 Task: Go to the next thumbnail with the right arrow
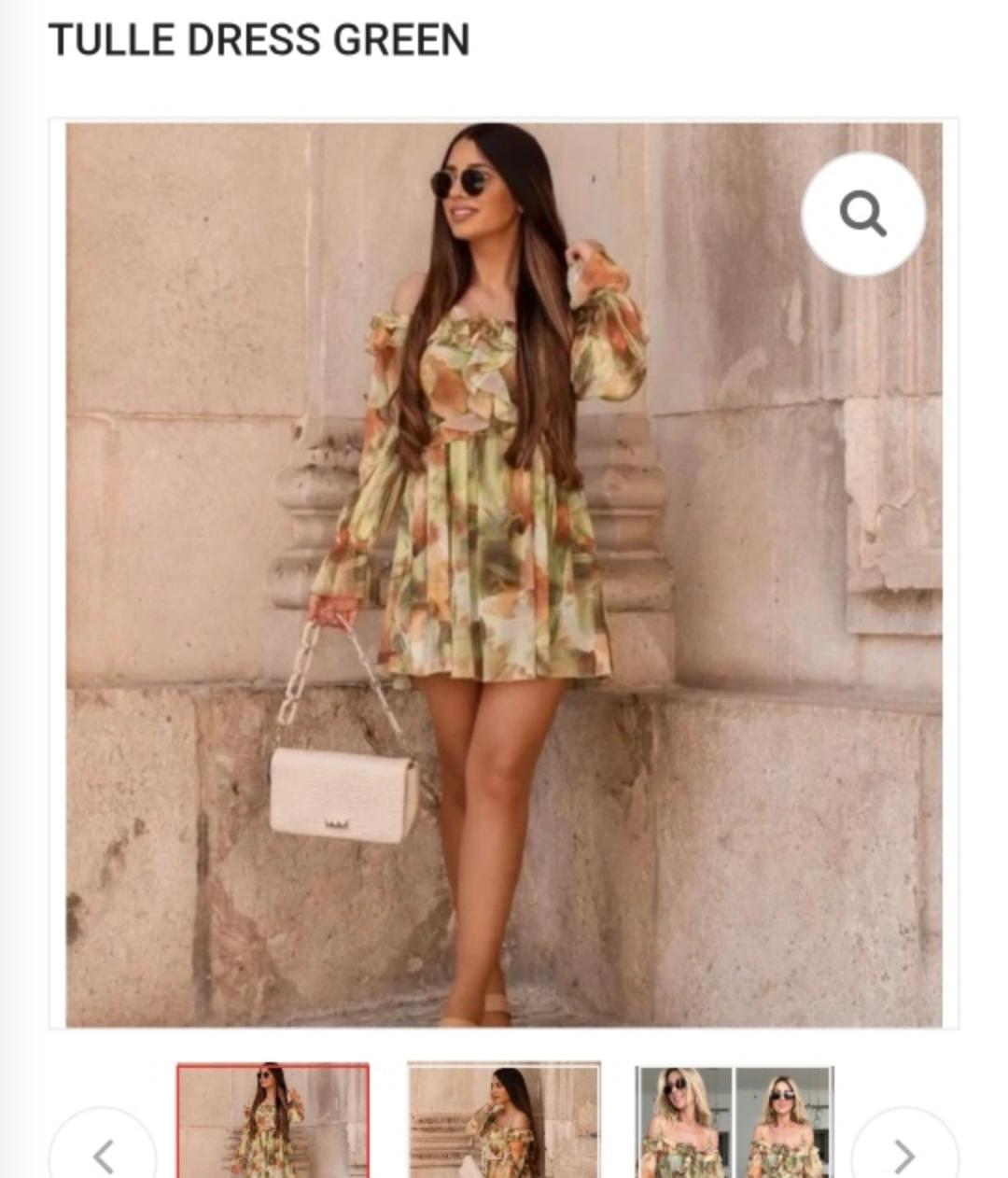click(x=903, y=1154)
